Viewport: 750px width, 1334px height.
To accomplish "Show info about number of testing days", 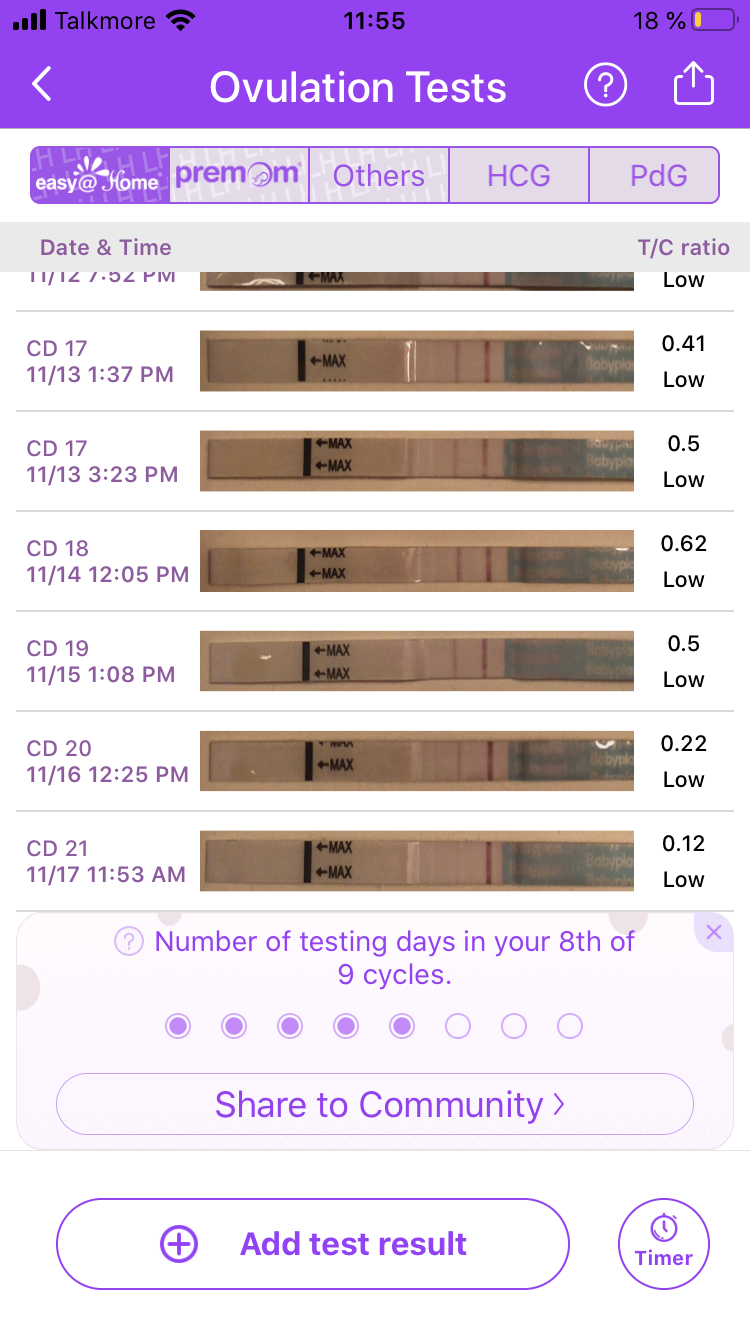I will coord(128,941).
